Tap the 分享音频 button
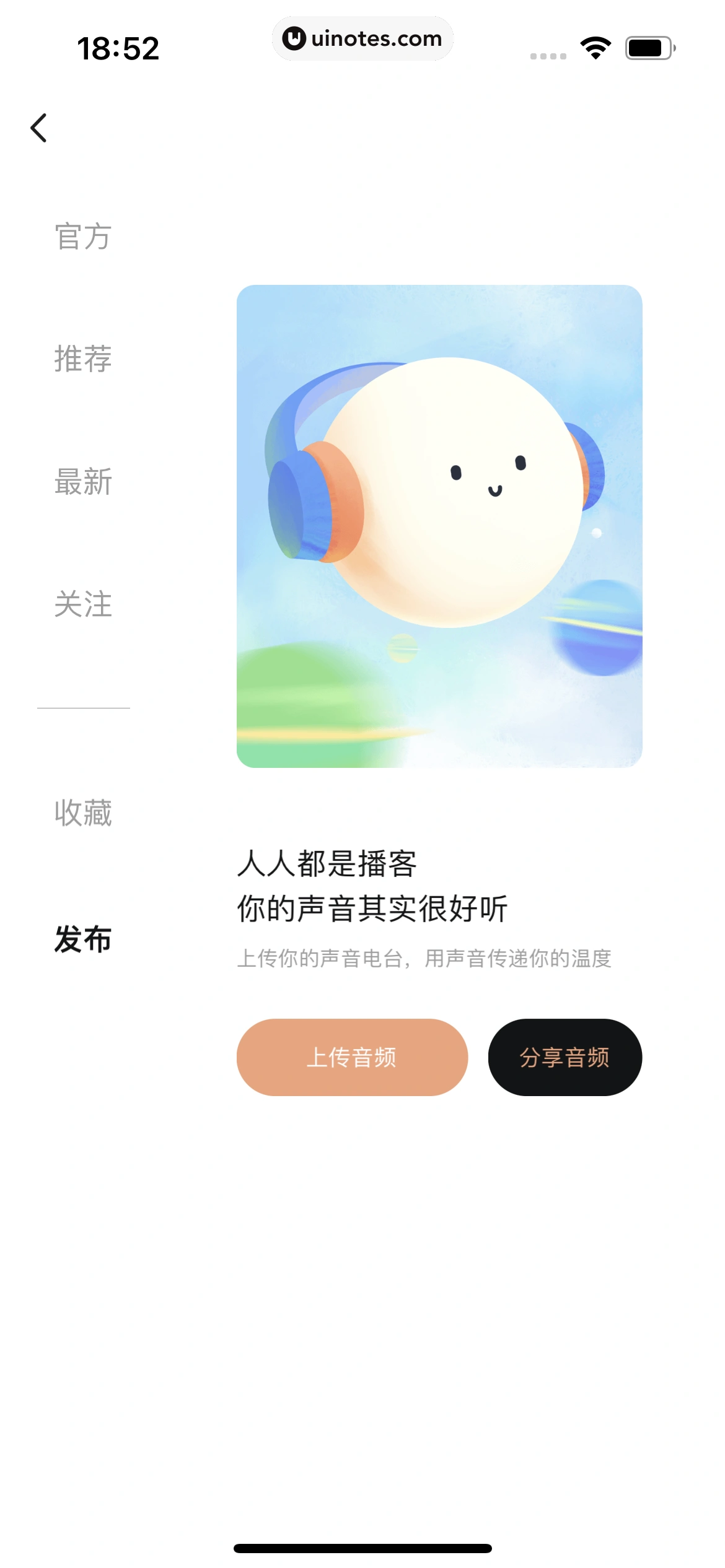725x1568 pixels. click(565, 1057)
